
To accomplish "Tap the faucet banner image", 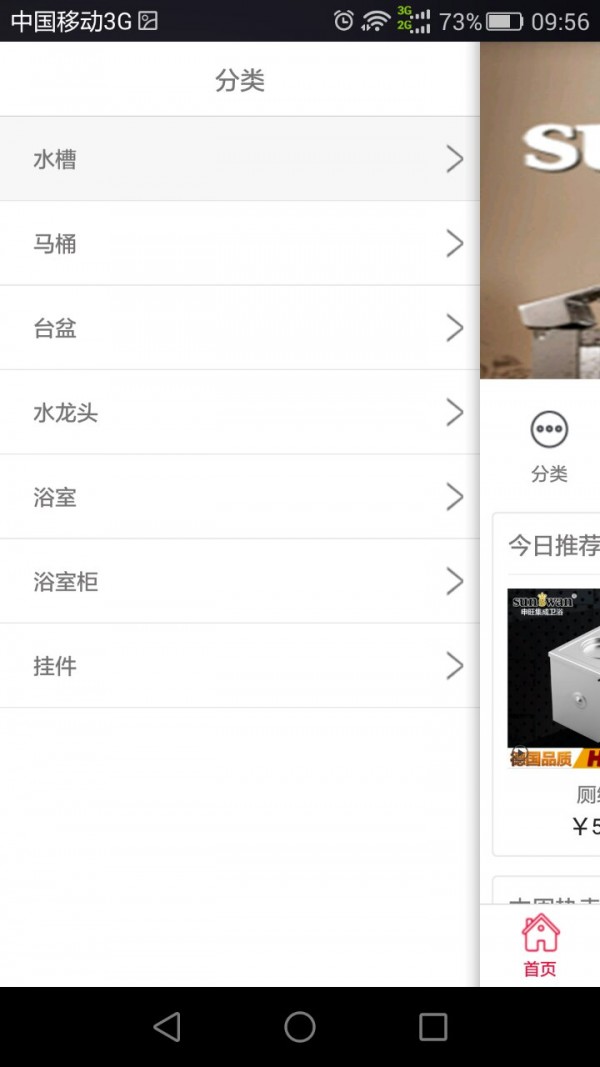I will pyautogui.click(x=540, y=210).
